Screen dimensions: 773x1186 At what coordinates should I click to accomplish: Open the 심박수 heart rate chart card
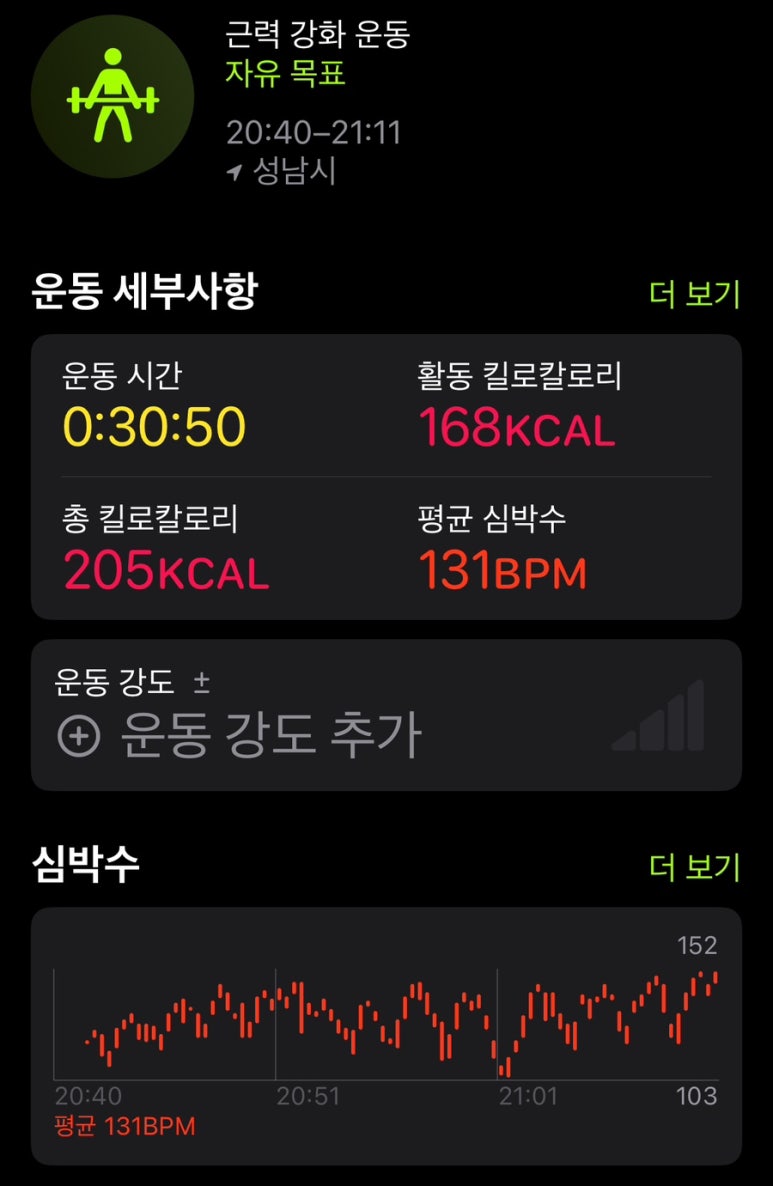386,1035
